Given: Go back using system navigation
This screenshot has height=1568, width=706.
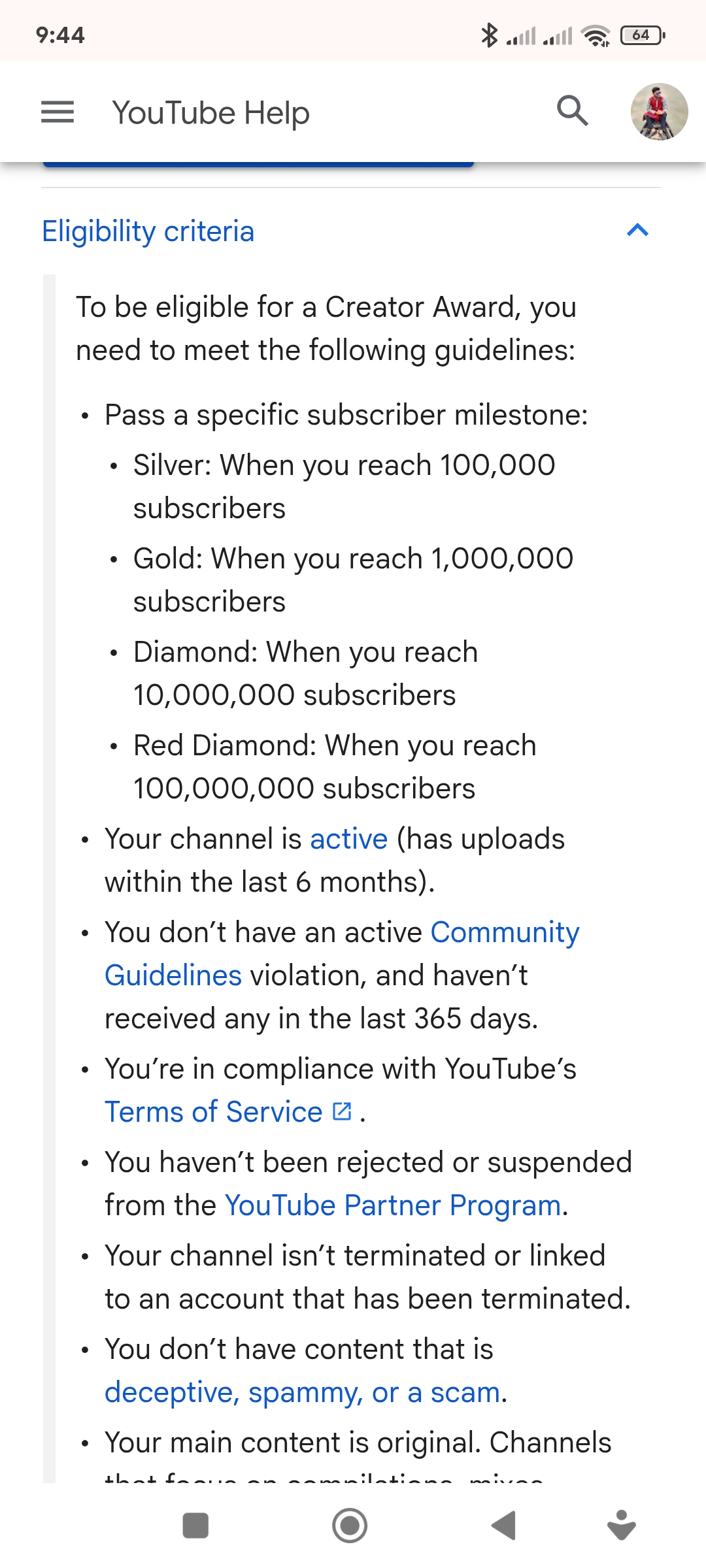Looking at the screenshot, I should point(504,1526).
